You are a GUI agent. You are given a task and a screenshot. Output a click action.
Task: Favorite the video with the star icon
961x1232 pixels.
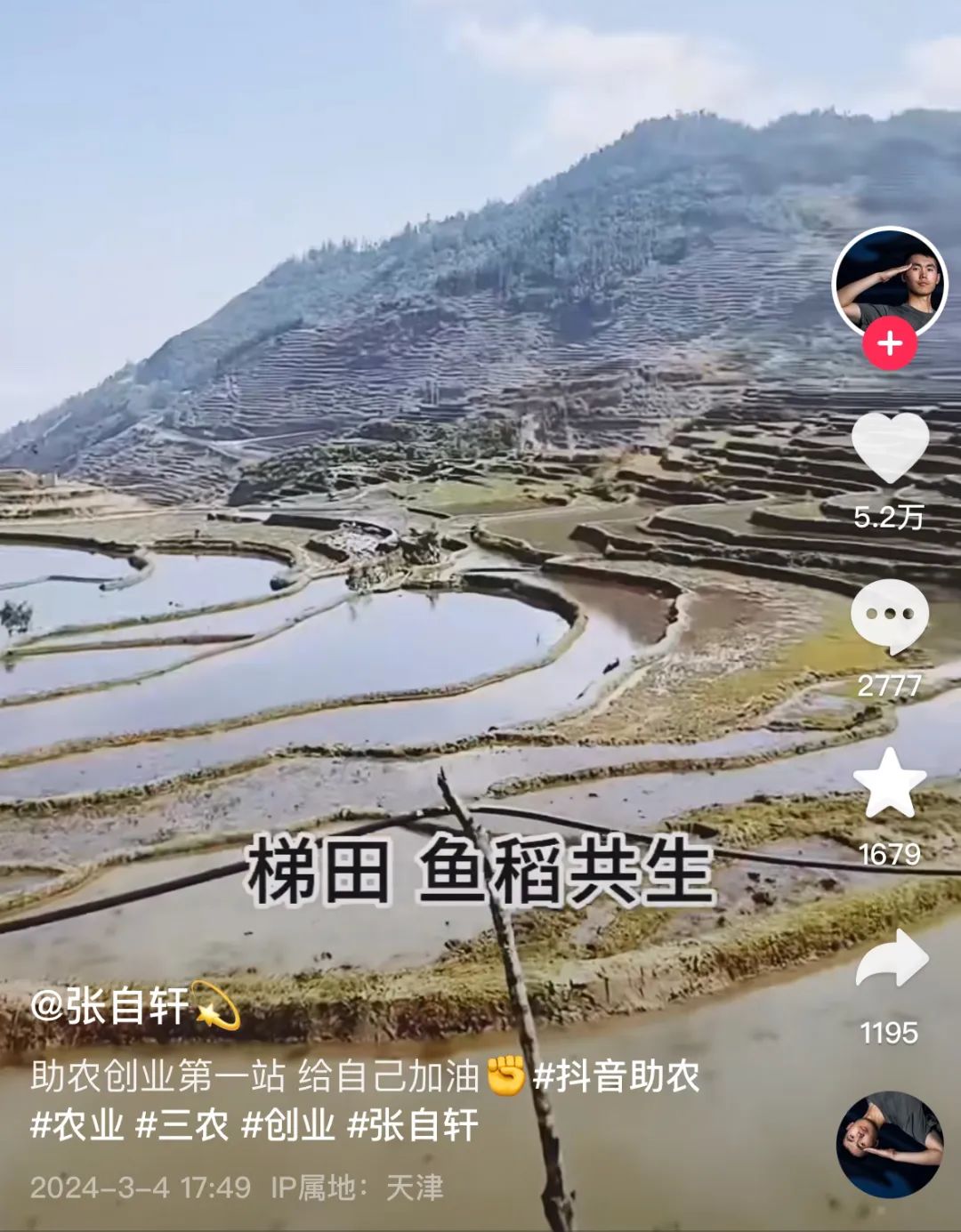(x=890, y=785)
